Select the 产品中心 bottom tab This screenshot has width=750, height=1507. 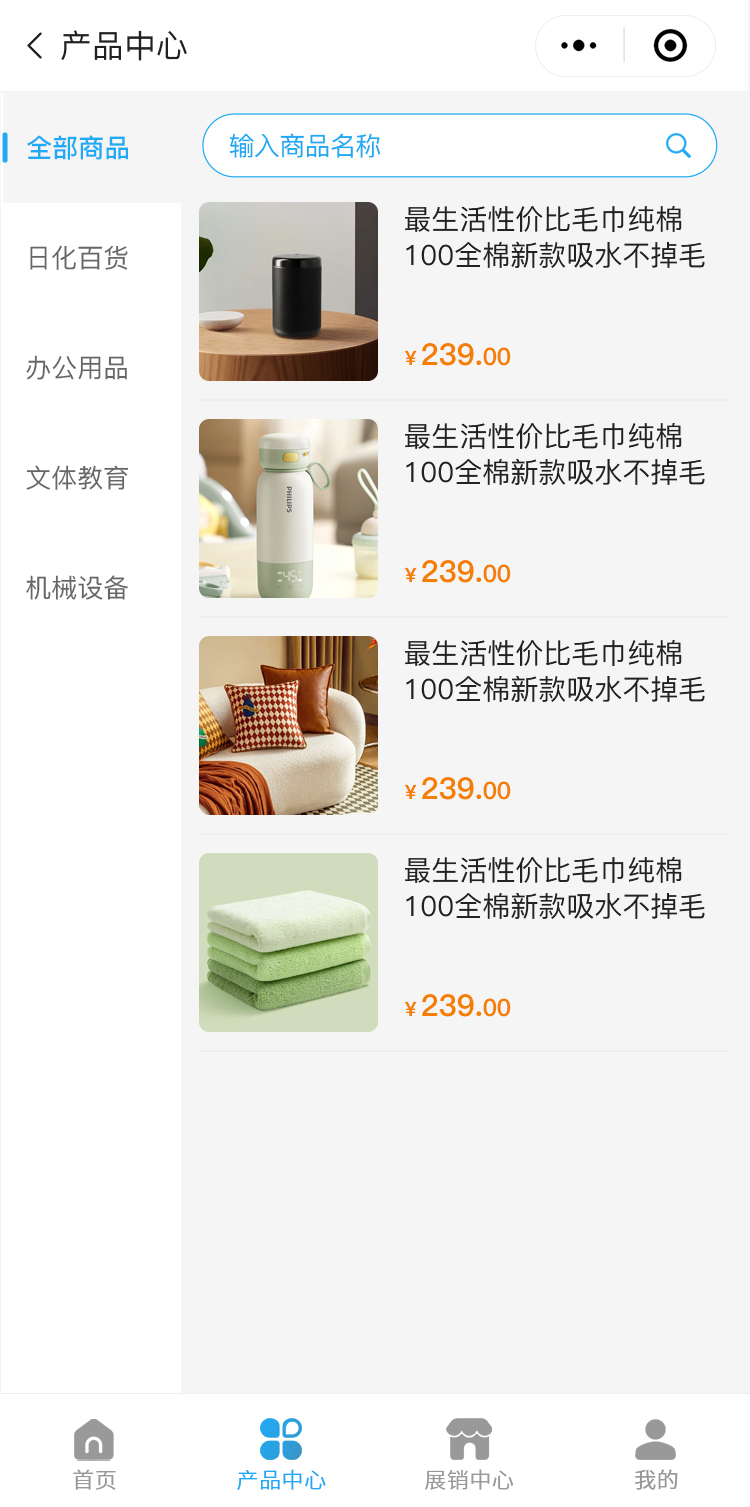[x=281, y=1453]
